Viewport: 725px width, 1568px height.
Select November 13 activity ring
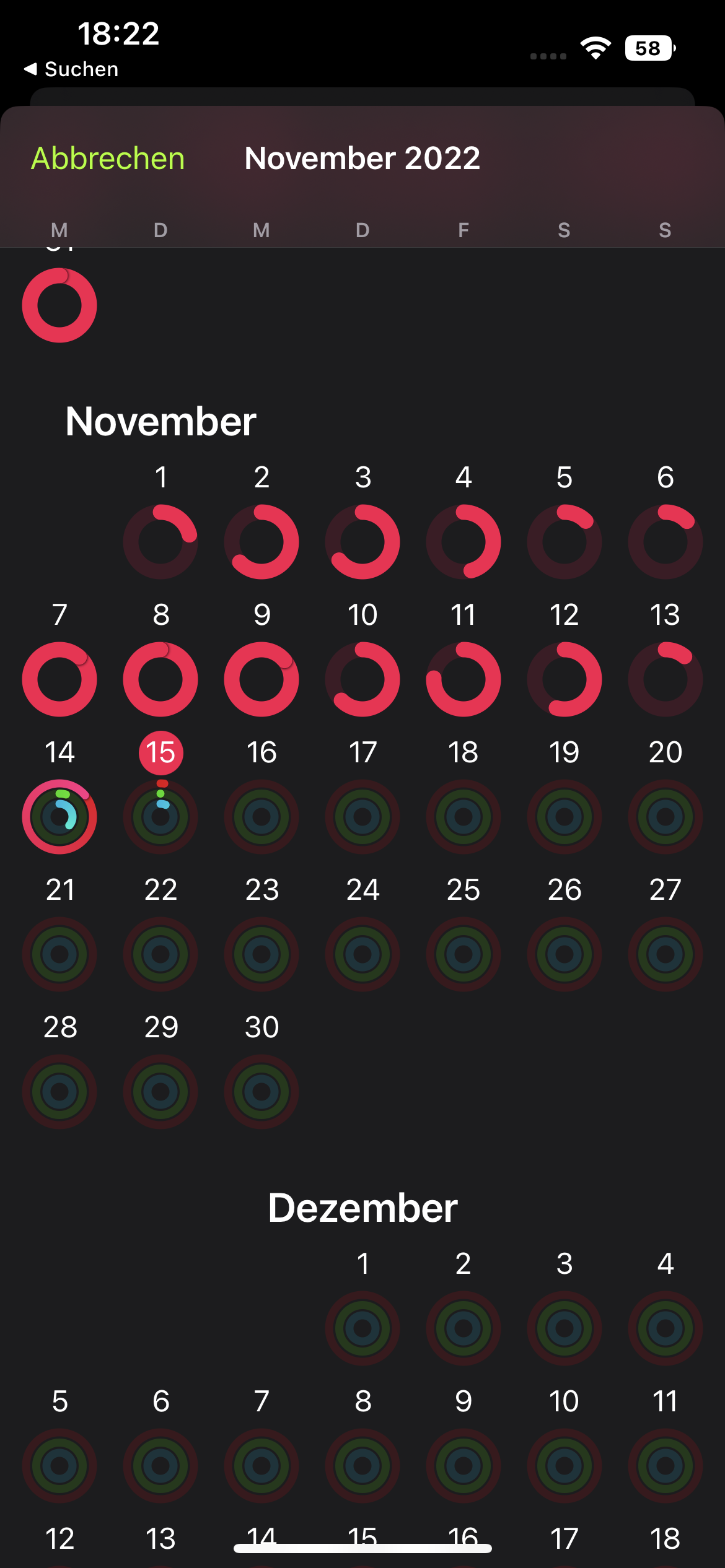pyautogui.click(x=665, y=679)
